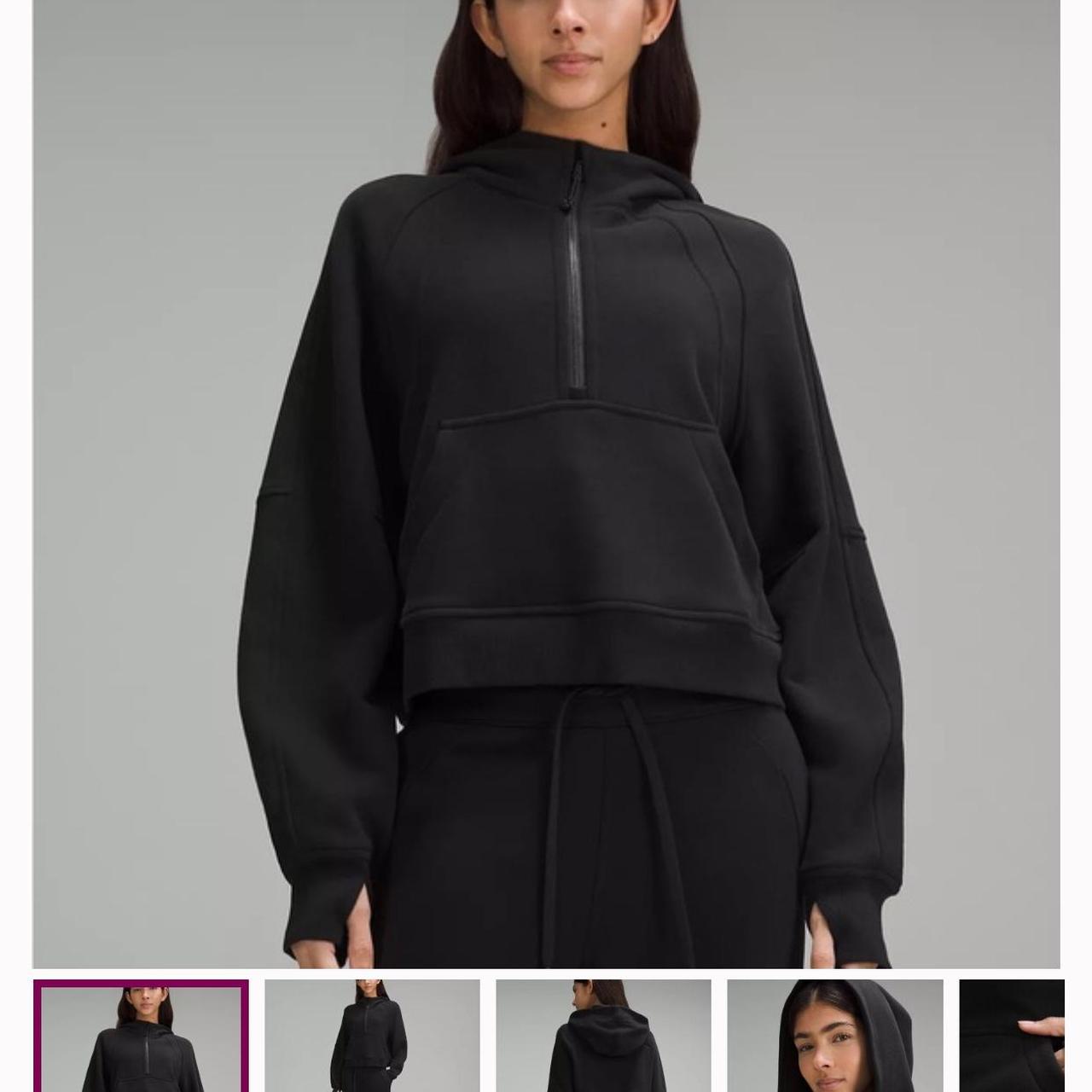The width and height of the screenshot is (1092, 1092).
Task: Open the hood-up close-up thumbnail
Action: (834, 1037)
